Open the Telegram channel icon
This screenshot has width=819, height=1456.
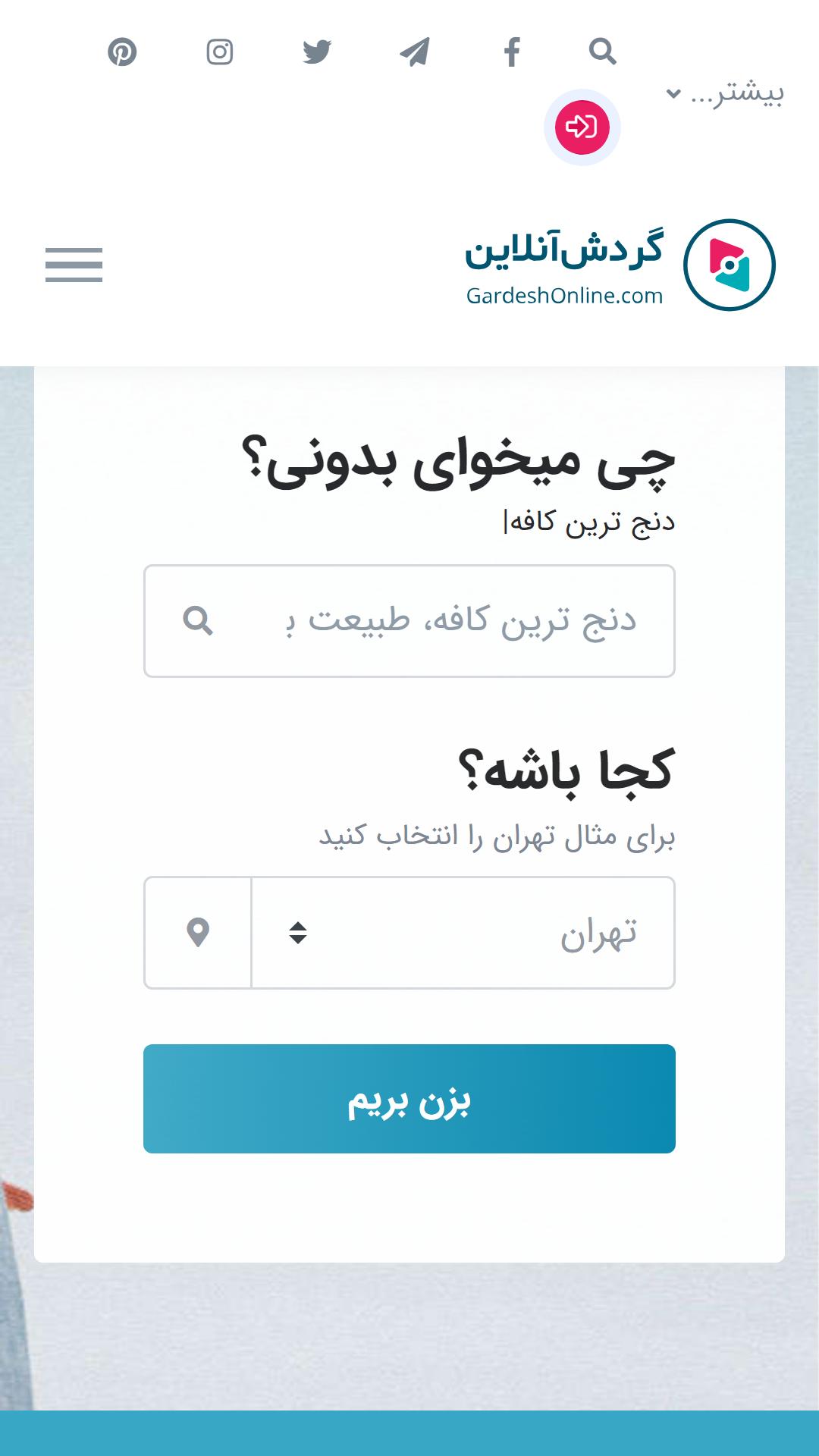point(415,52)
